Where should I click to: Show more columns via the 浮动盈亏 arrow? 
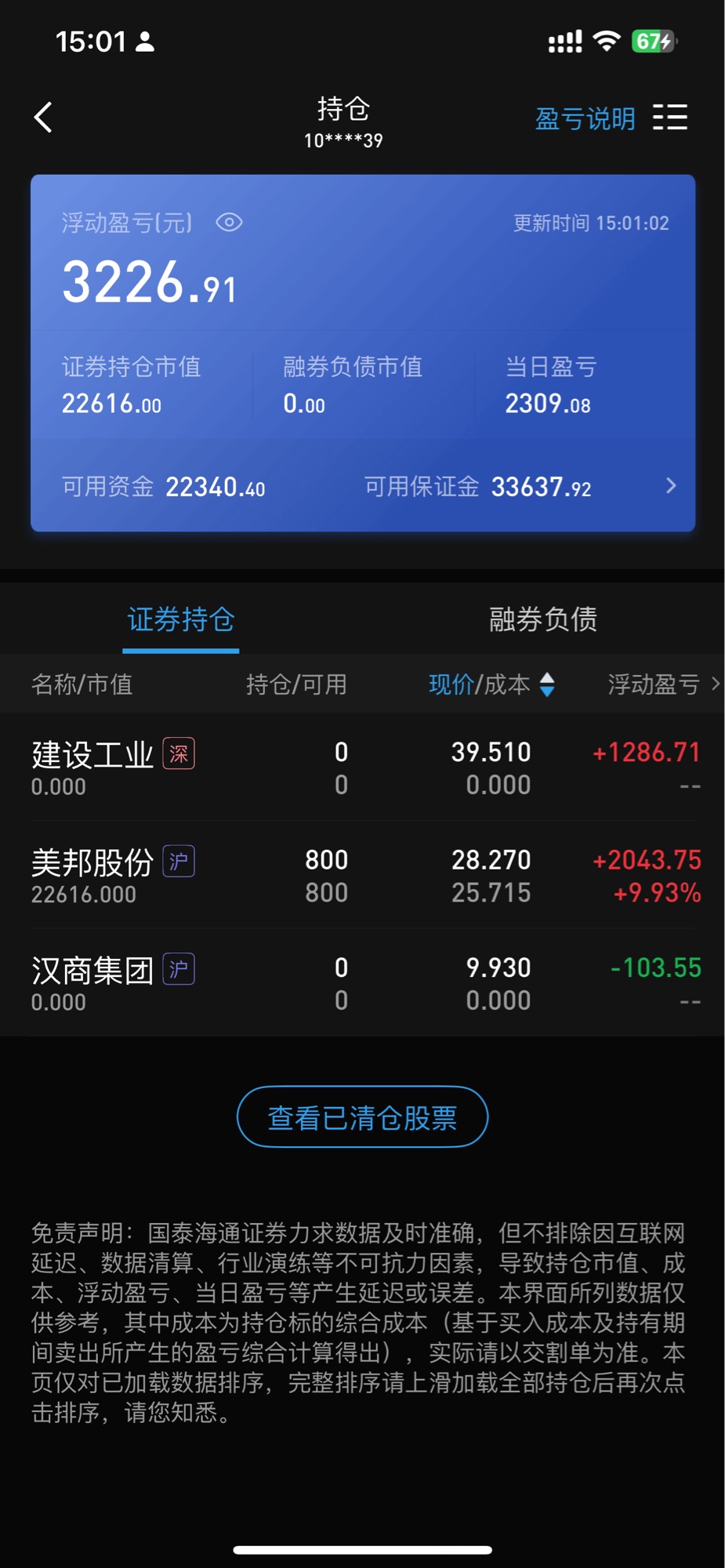coord(715,684)
